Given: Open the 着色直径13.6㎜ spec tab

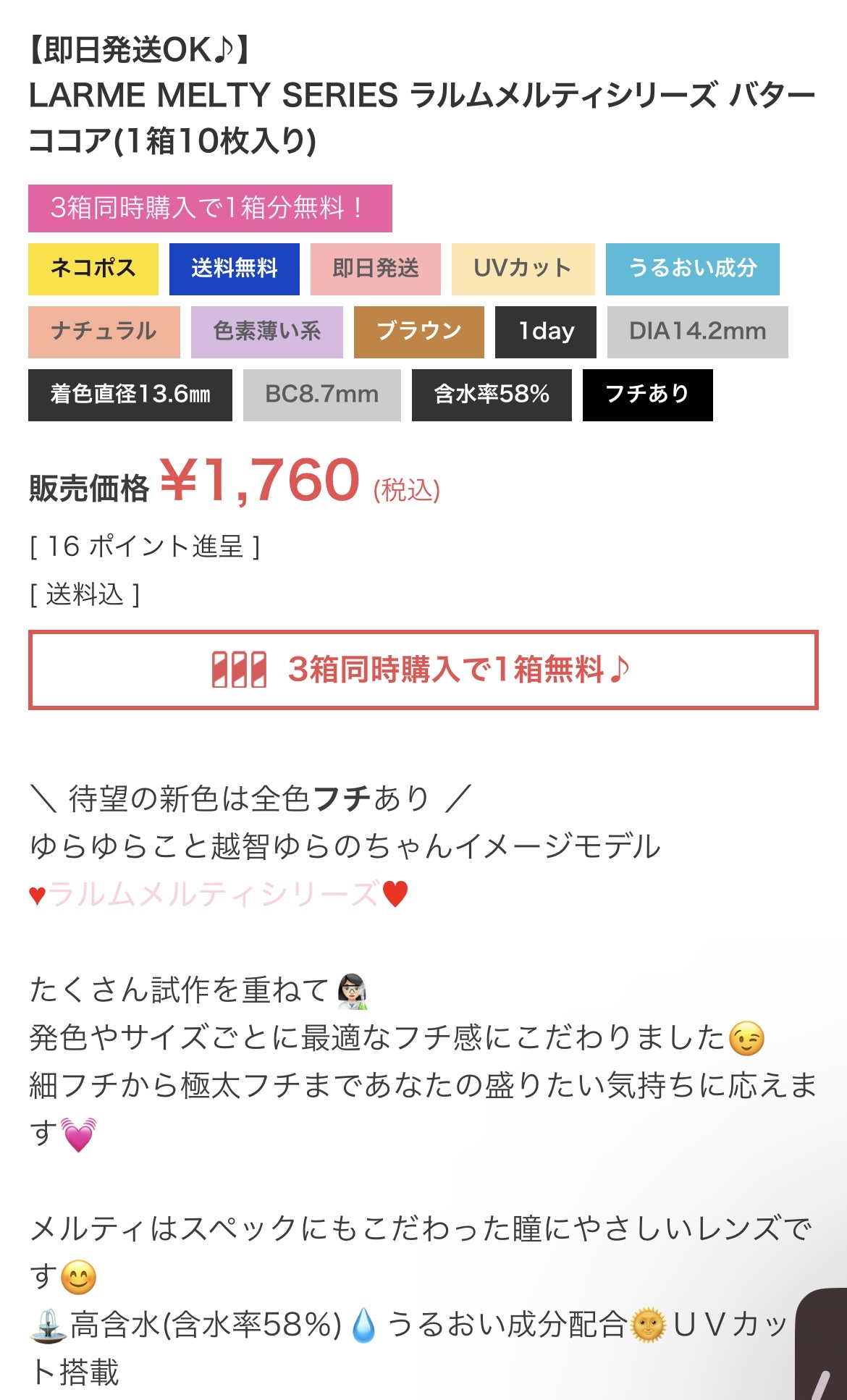Looking at the screenshot, I should click(132, 395).
